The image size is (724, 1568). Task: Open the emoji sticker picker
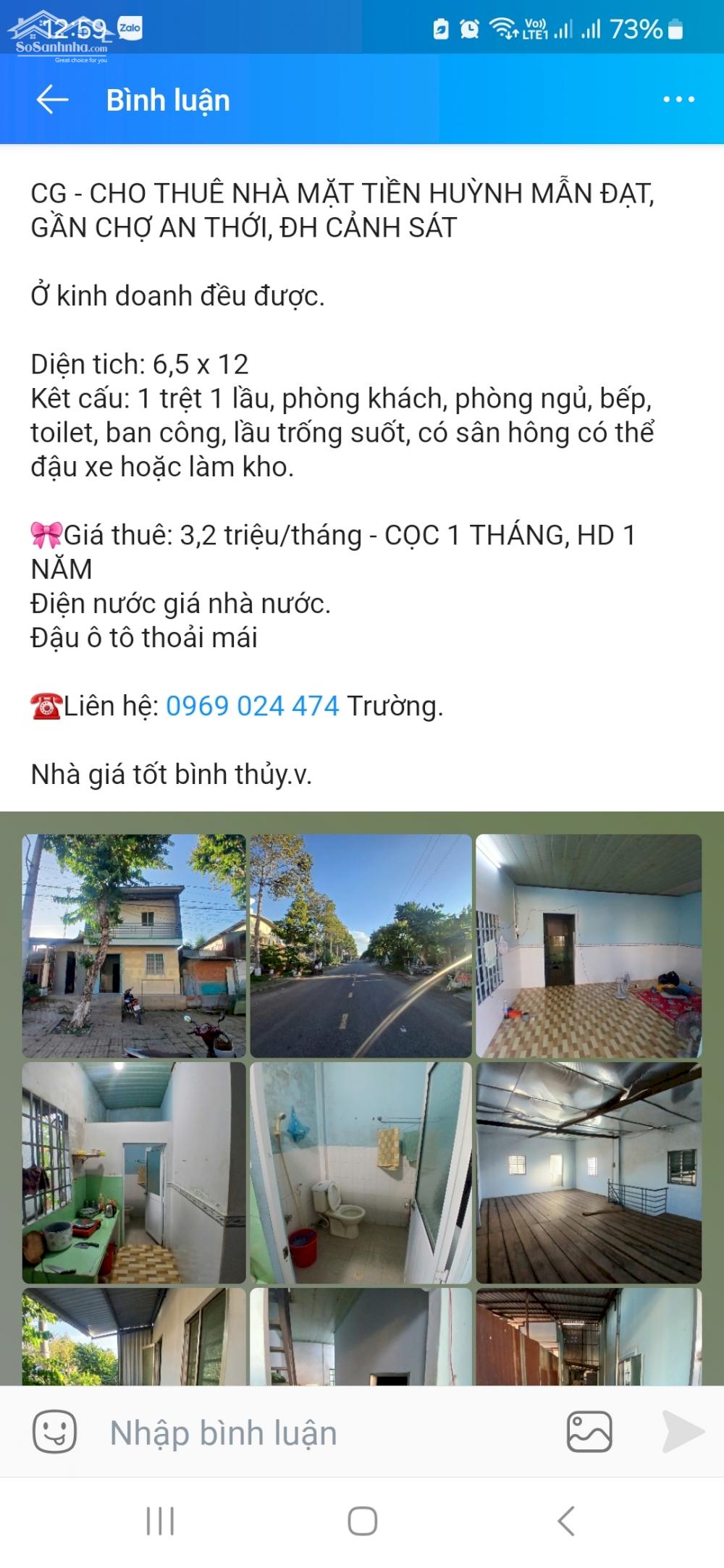coord(55,1432)
